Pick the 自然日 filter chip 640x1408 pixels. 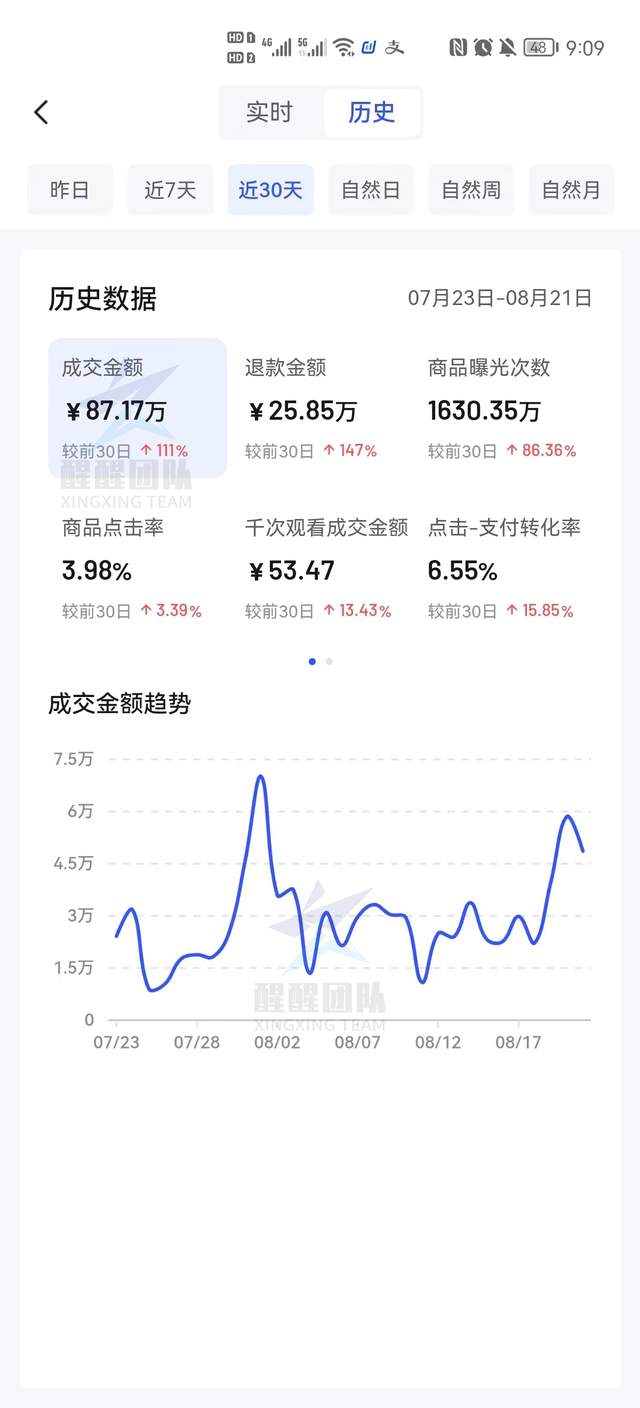click(x=371, y=190)
